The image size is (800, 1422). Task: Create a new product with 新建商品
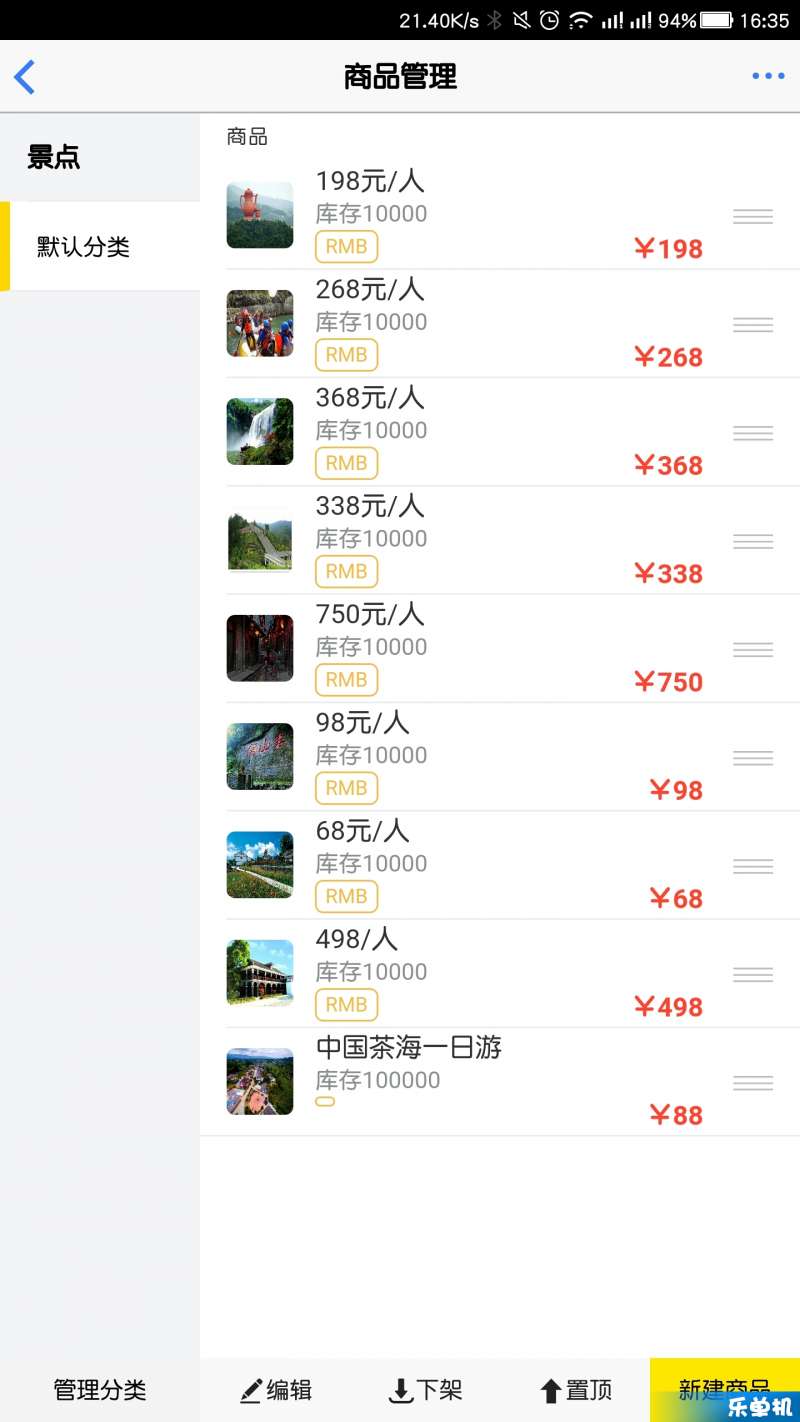(724, 1389)
